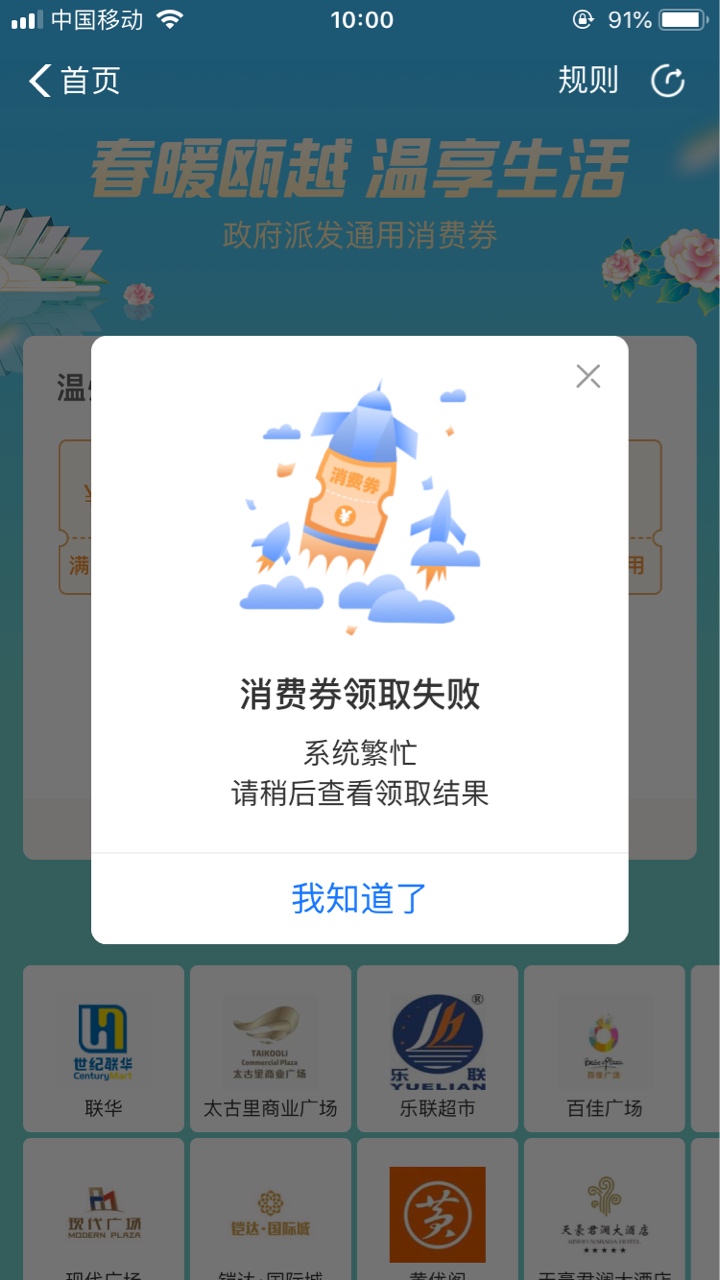Select the 乐联超市 merchant tile
Image resolution: width=720 pixels, height=1280 pixels.
tap(437, 1048)
